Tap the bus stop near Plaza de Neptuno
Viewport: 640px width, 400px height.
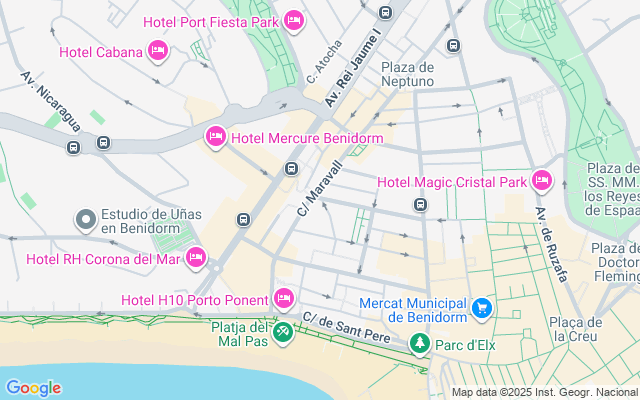[x=453, y=45]
